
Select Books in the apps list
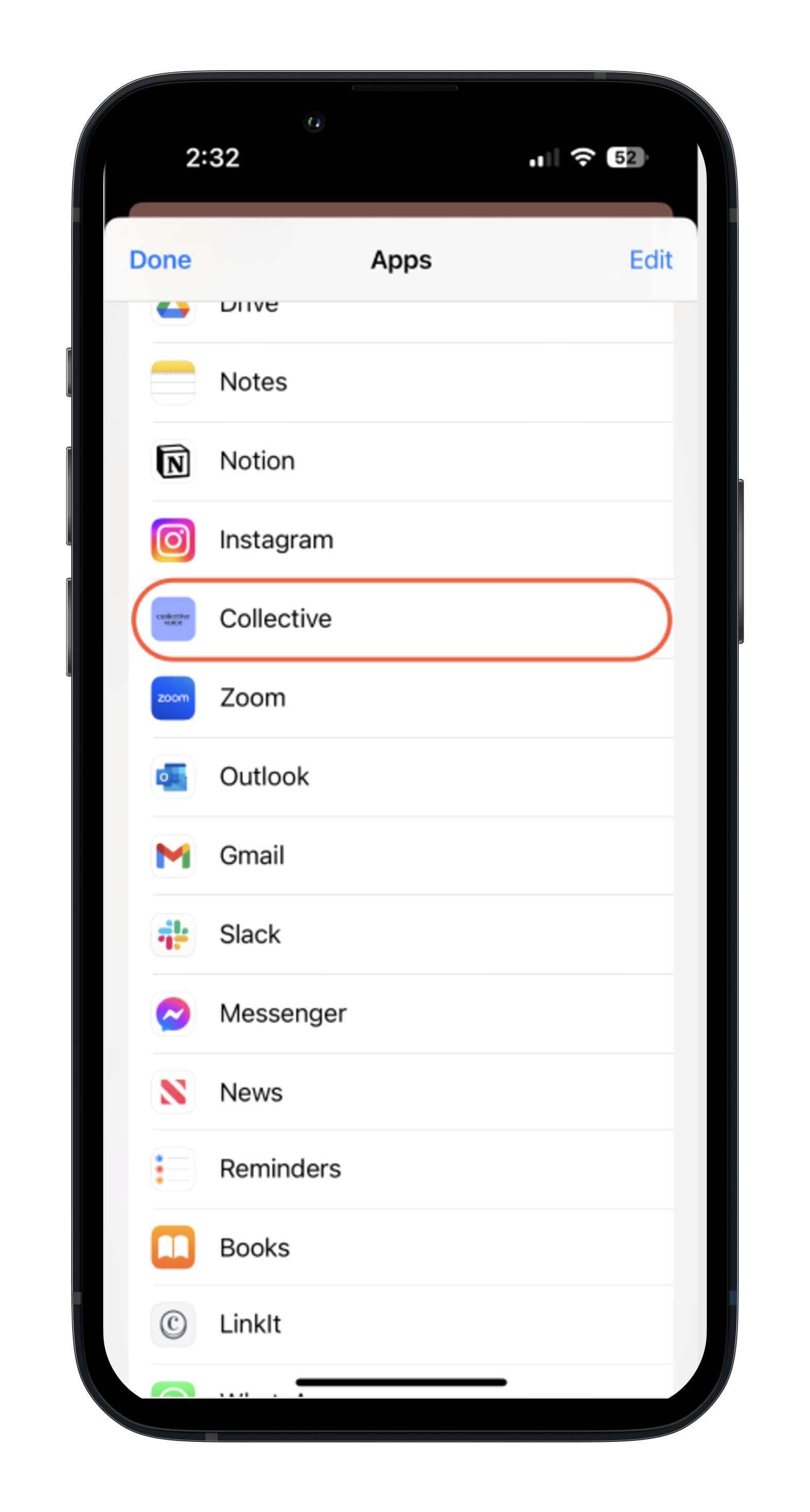pyautogui.click(x=401, y=1247)
